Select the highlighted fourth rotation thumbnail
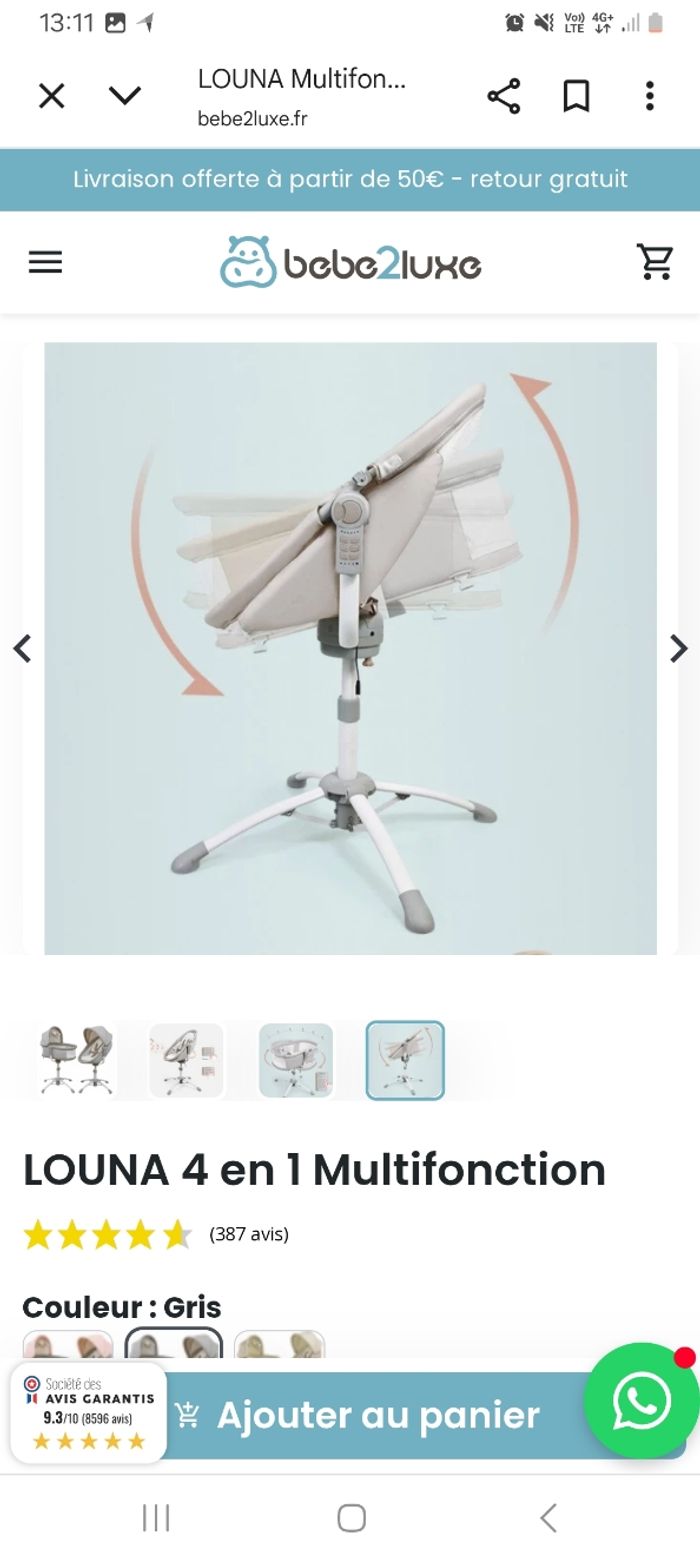Image resolution: width=700 pixels, height=1560 pixels. click(x=405, y=1060)
